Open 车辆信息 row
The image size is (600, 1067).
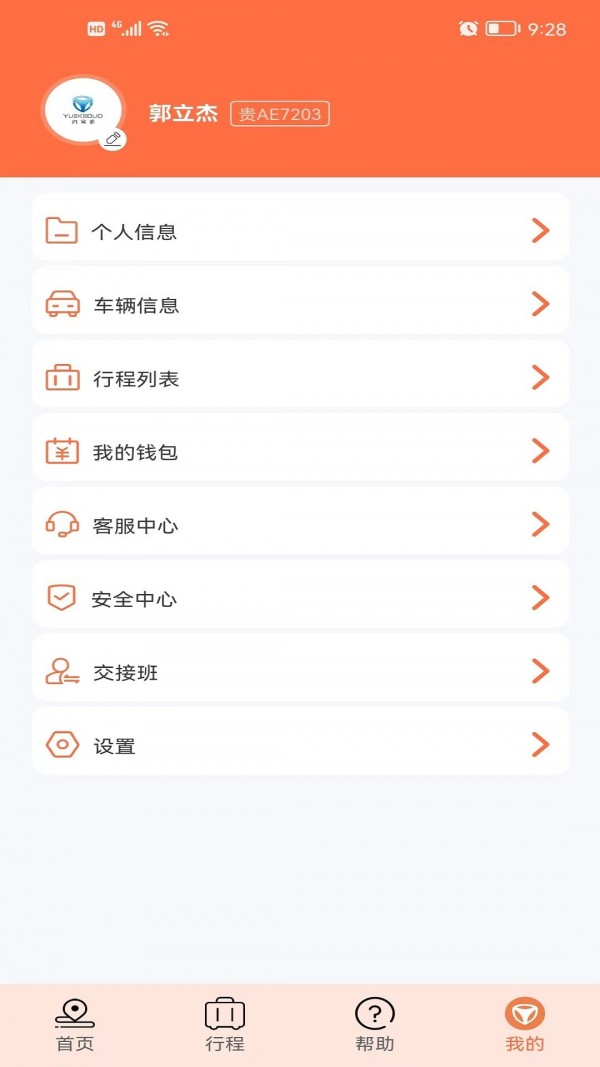[300, 304]
